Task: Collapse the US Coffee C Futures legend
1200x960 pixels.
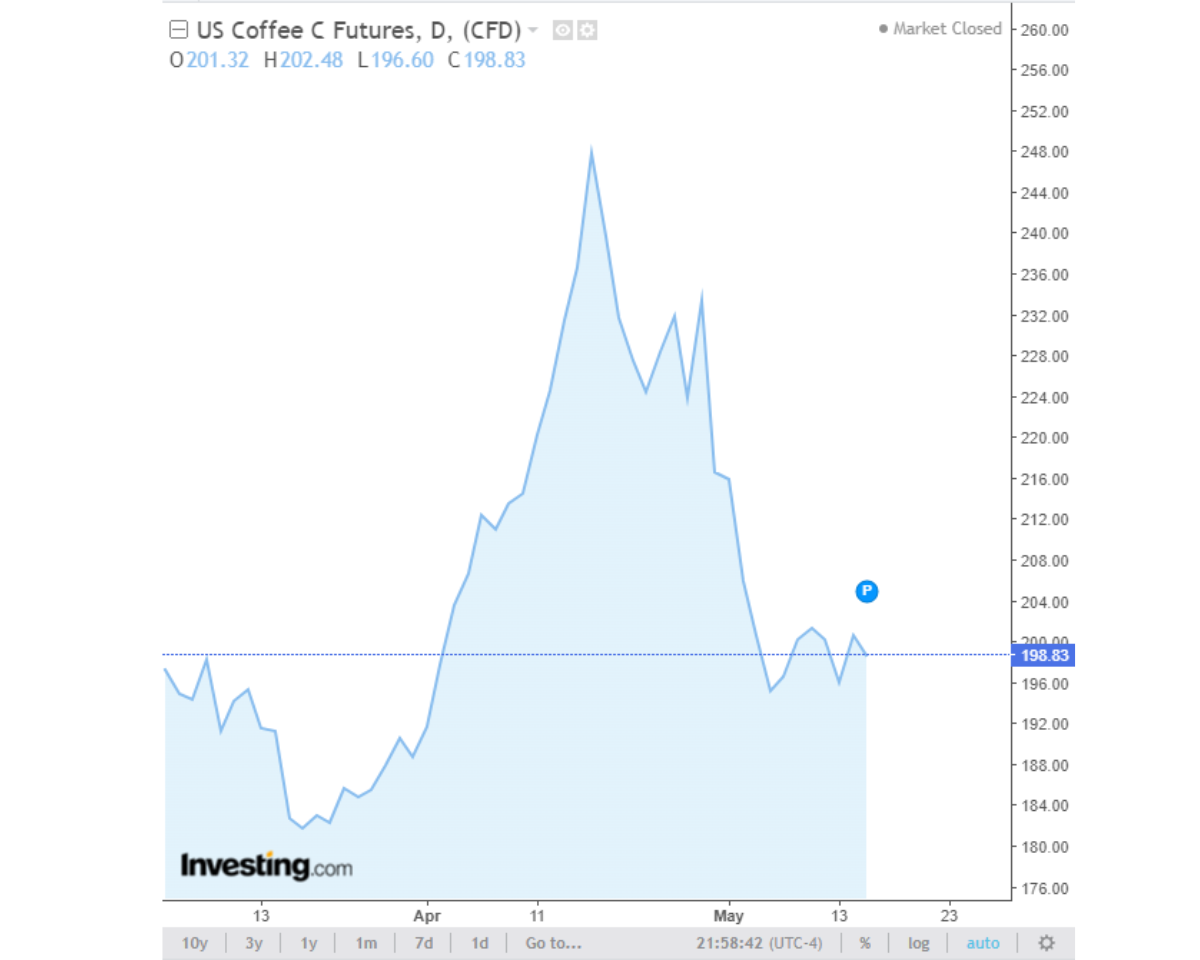Action: click(x=177, y=30)
